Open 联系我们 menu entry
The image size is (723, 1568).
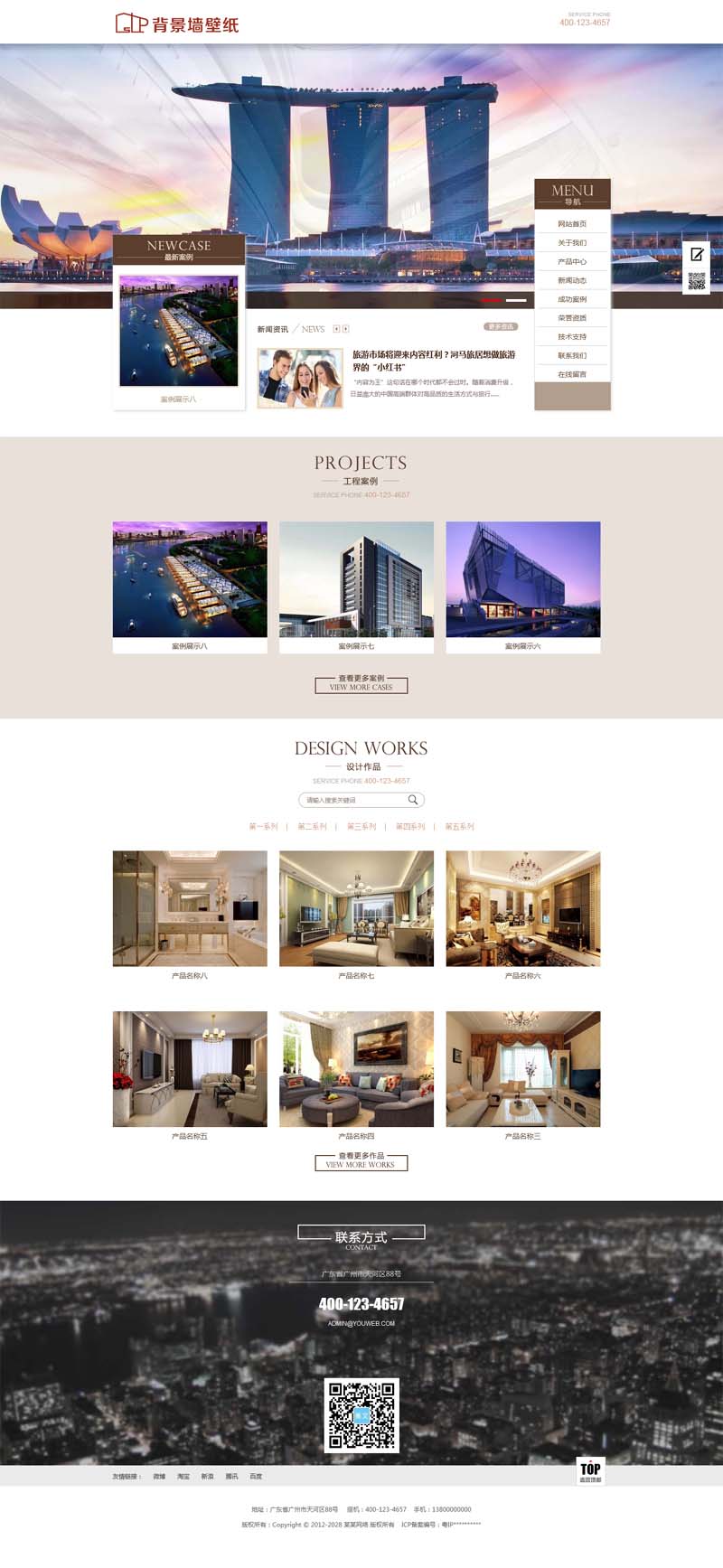point(572,356)
